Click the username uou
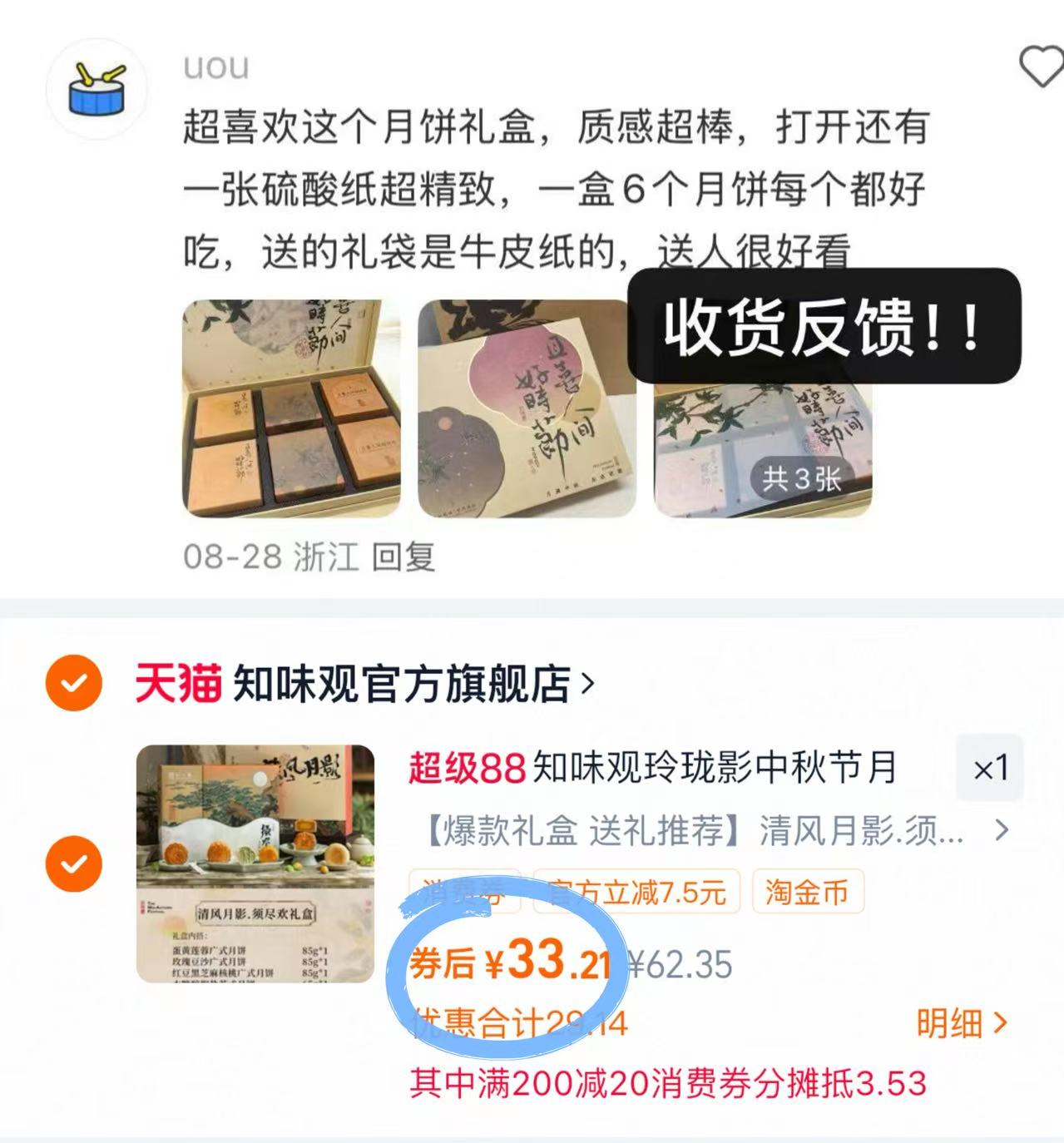Screen dimensions: 1064x1143 coord(215,68)
